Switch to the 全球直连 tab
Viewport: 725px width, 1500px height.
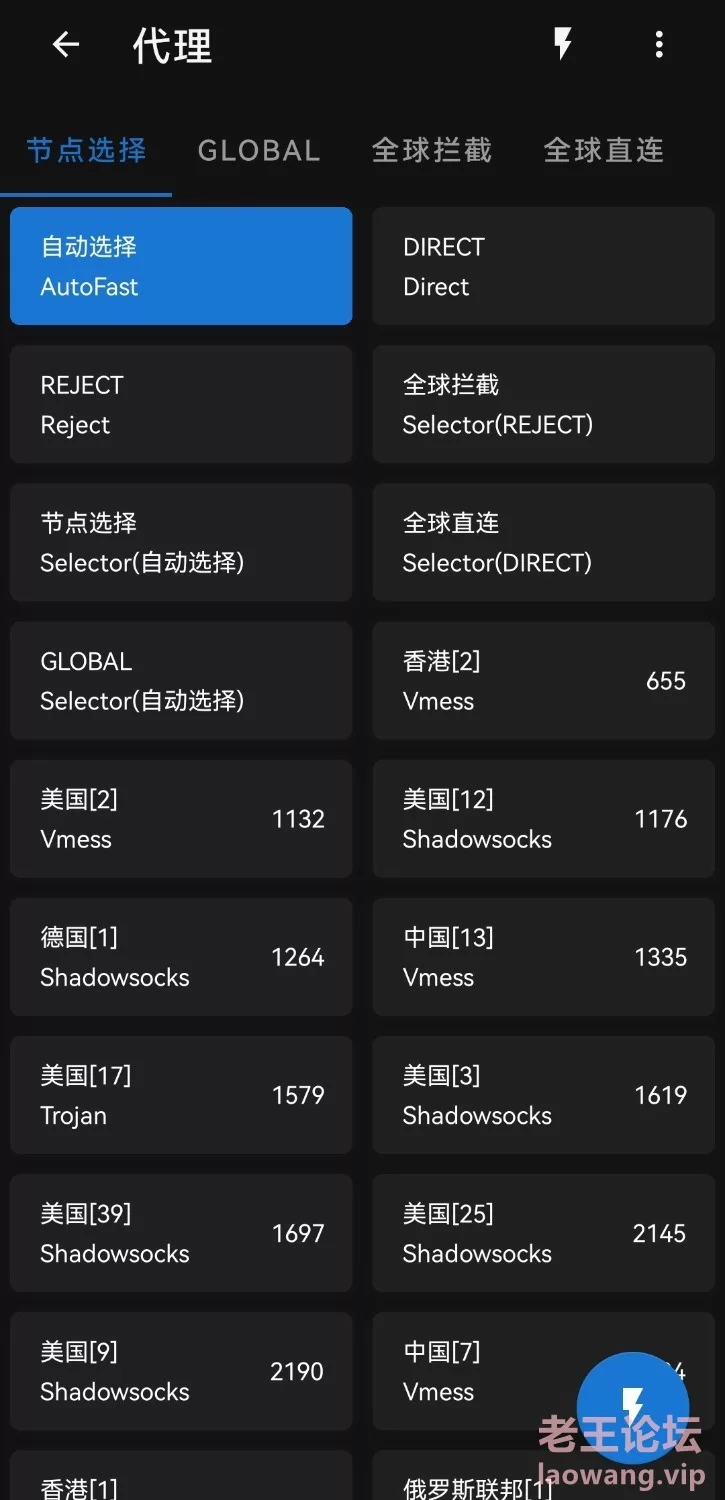click(604, 150)
